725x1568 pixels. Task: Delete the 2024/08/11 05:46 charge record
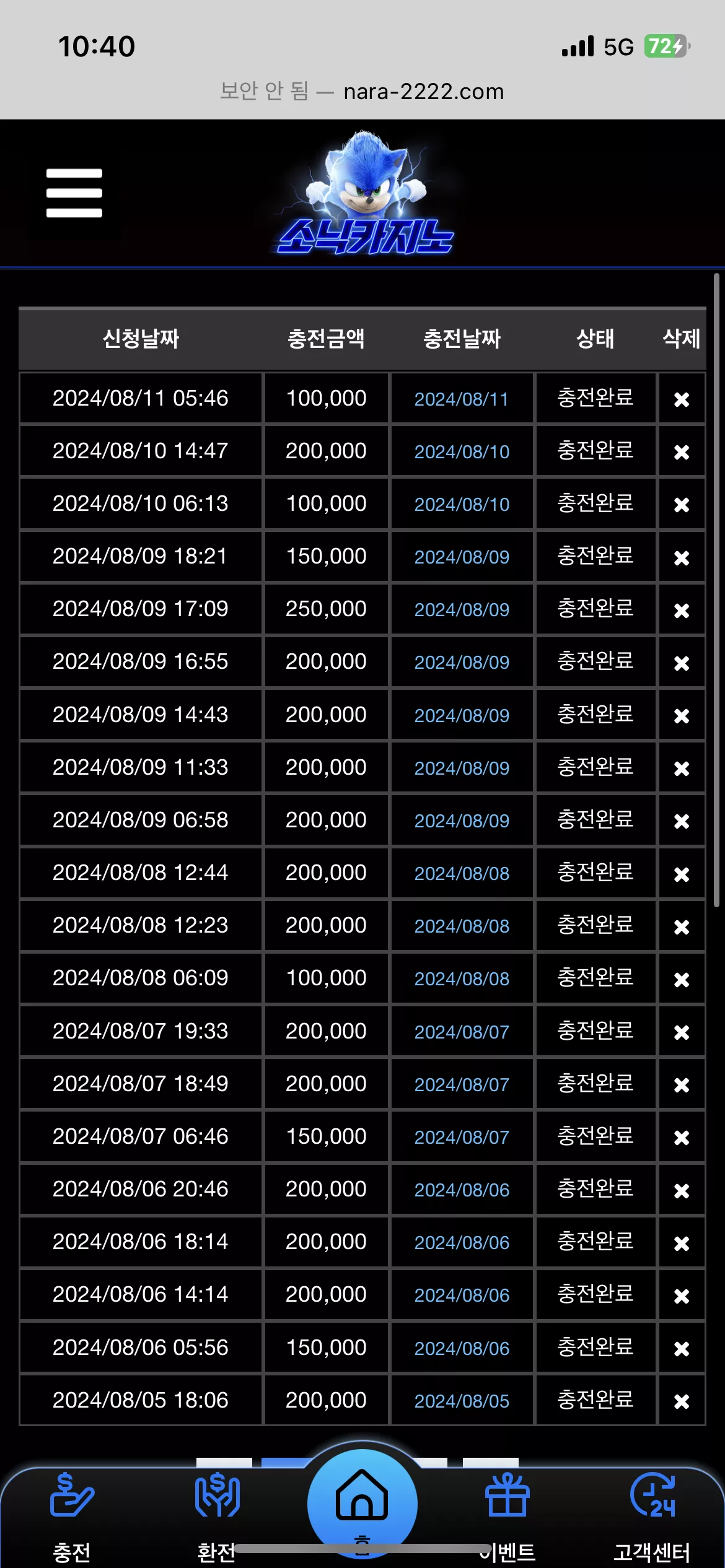tap(682, 399)
